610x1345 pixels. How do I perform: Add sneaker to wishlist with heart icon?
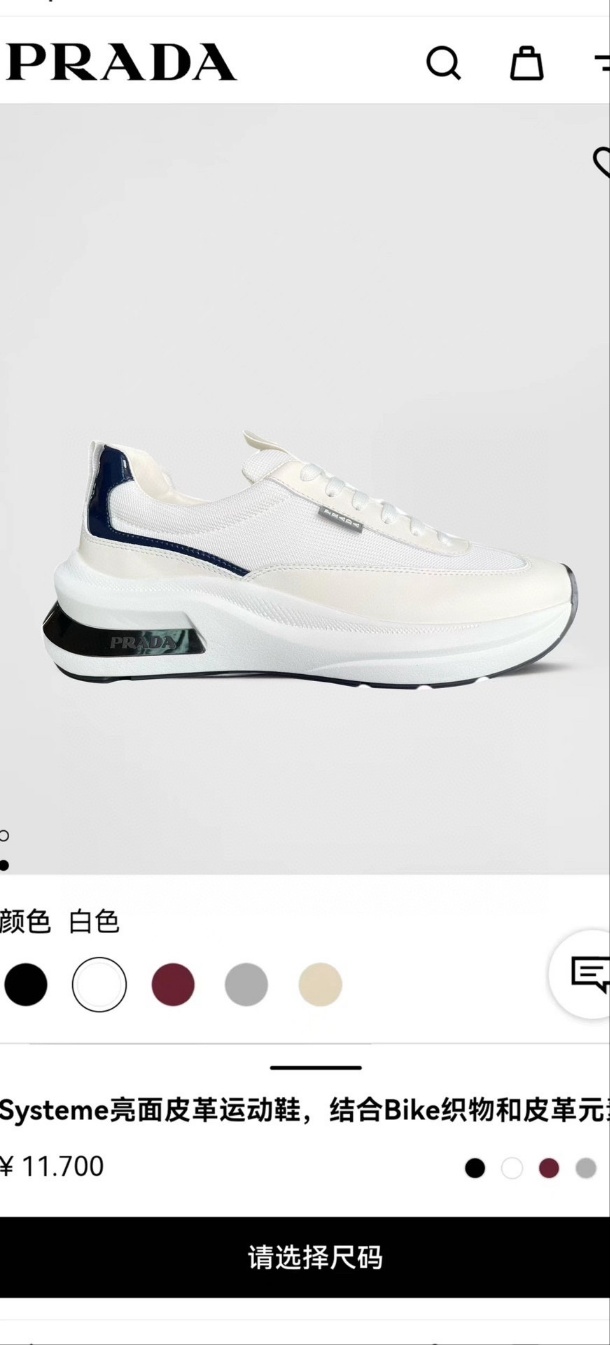(602, 163)
